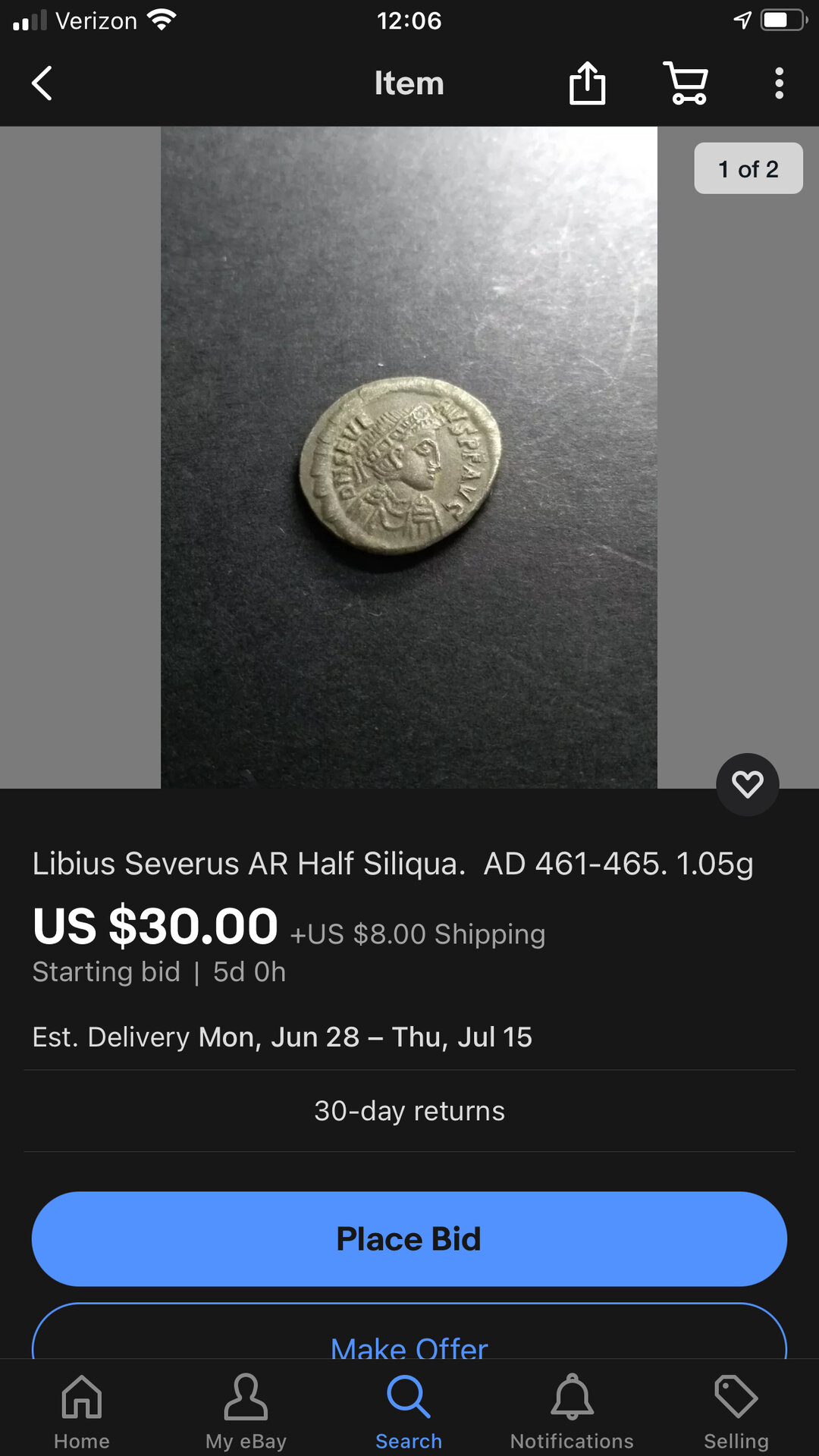819x1456 pixels.
Task: Select the Search tab
Action: tap(409, 1411)
